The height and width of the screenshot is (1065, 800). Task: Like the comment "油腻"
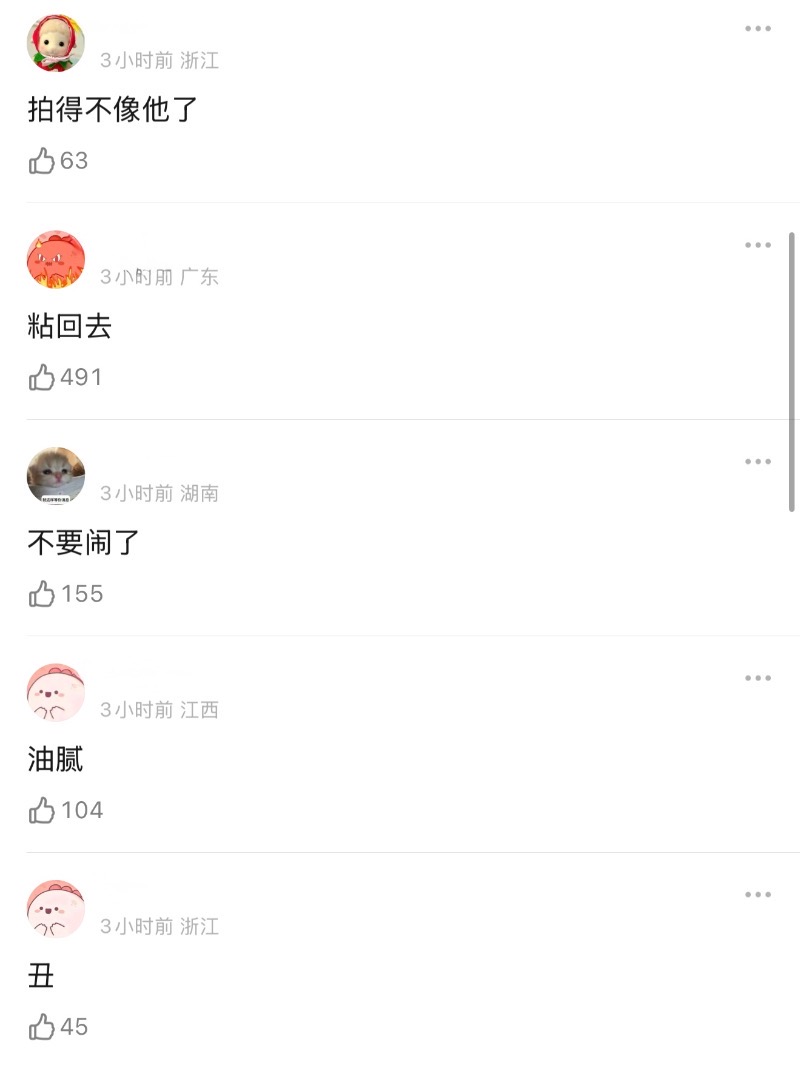[42, 810]
